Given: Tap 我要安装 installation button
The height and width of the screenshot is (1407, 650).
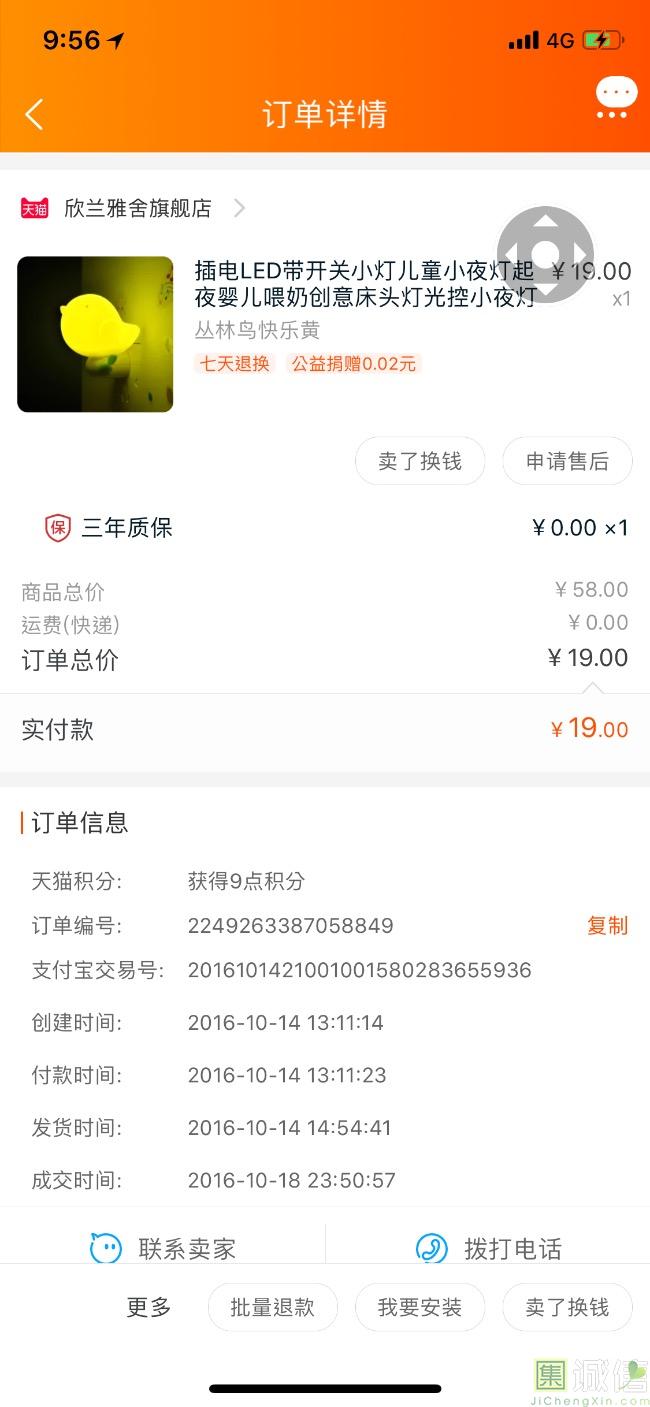Looking at the screenshot, I should [x=420, y=1307].
